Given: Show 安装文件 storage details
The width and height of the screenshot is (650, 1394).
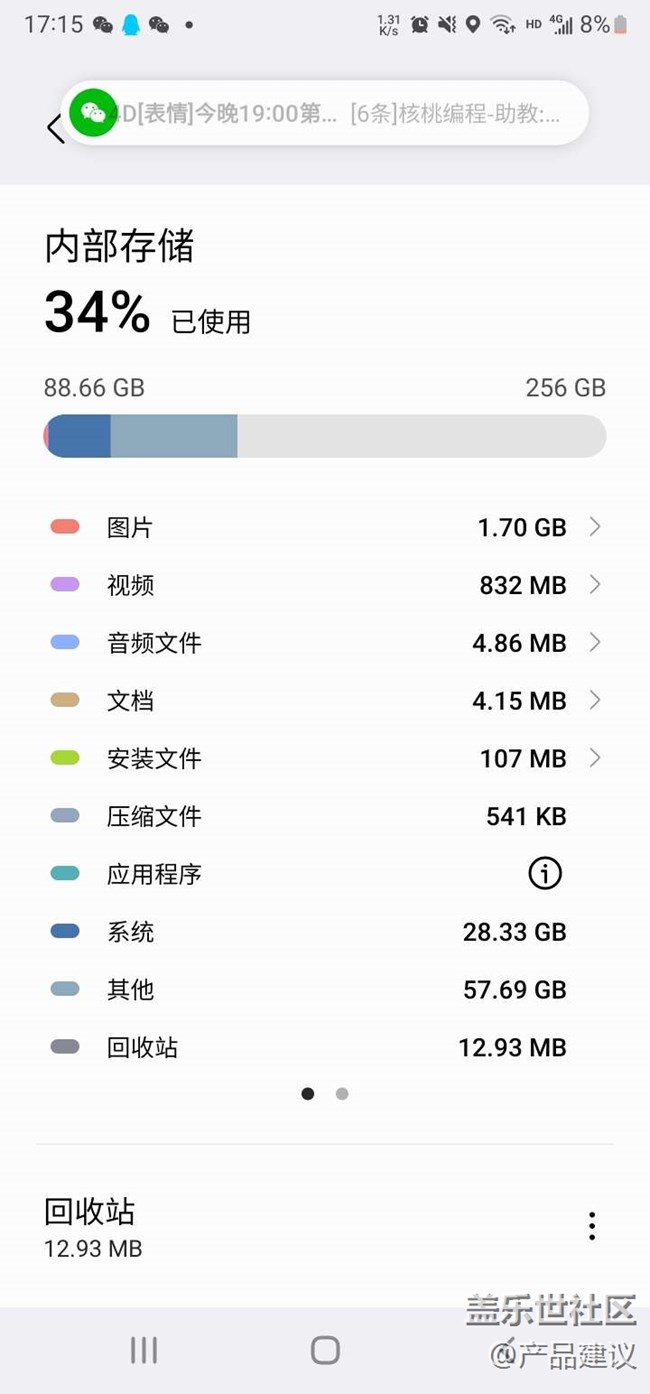Looking at the screenshot, I should tap(325, 759).
